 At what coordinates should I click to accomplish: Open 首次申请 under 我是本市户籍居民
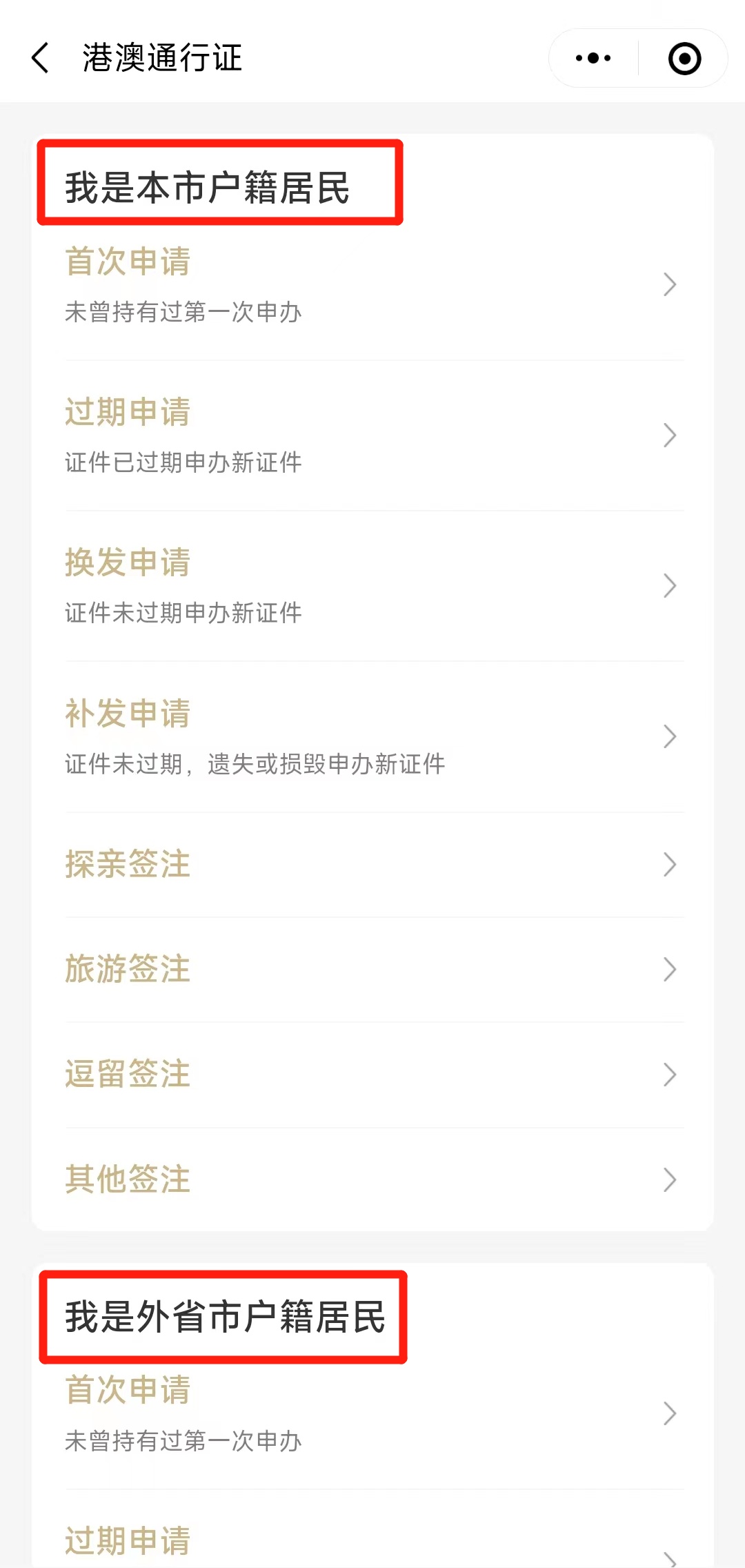(372, 284)
